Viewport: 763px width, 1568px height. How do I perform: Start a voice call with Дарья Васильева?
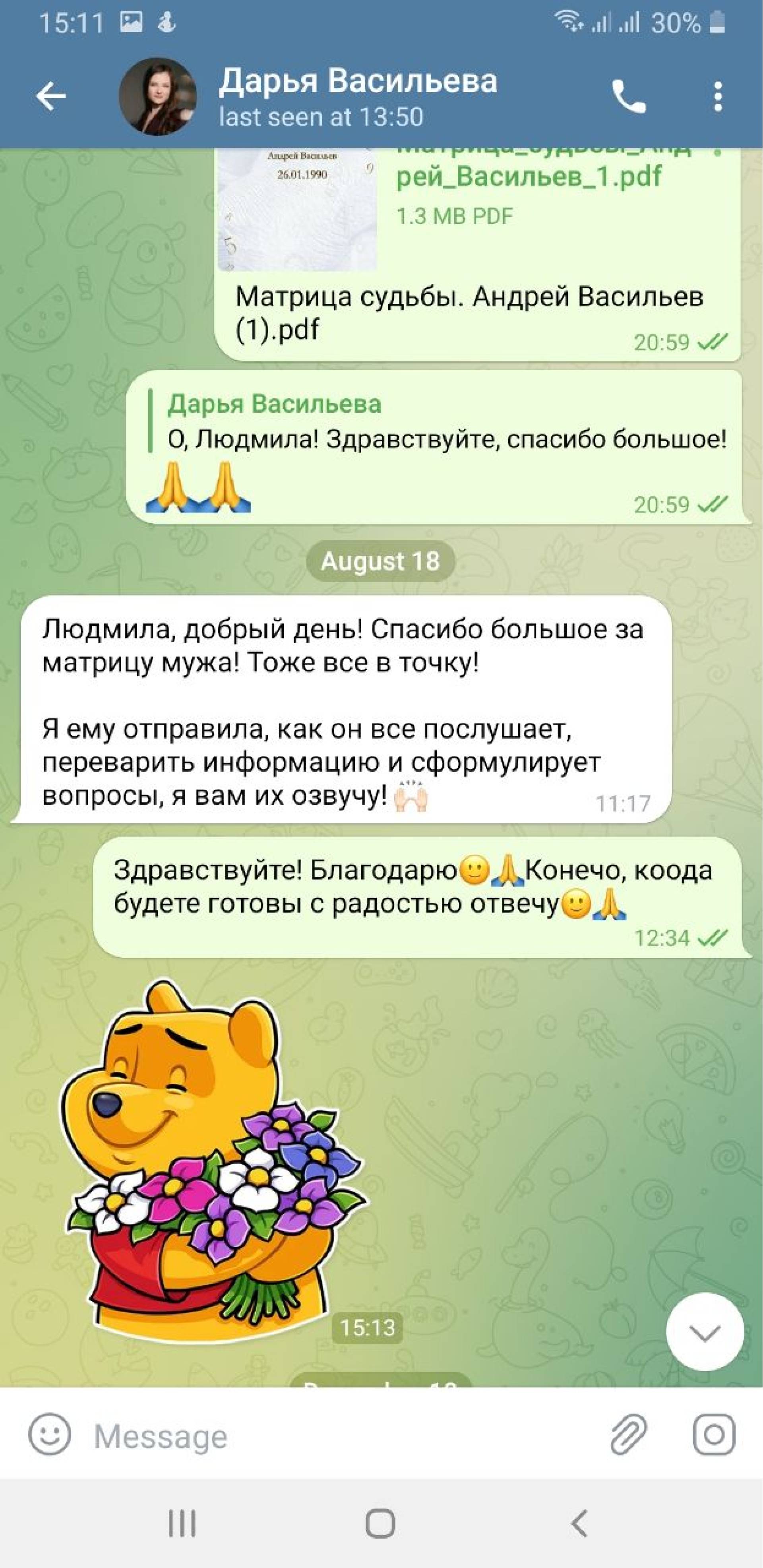pyautogui.click(x=629, y=97)
